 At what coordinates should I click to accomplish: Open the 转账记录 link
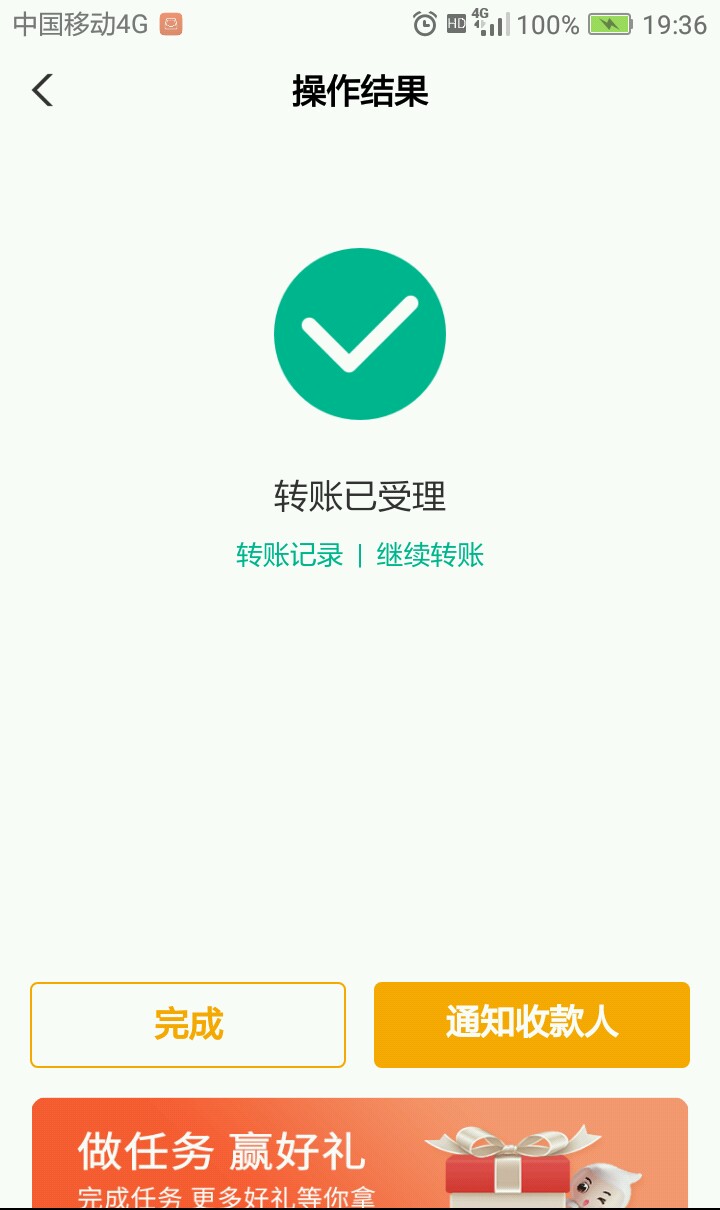point(290,555)
